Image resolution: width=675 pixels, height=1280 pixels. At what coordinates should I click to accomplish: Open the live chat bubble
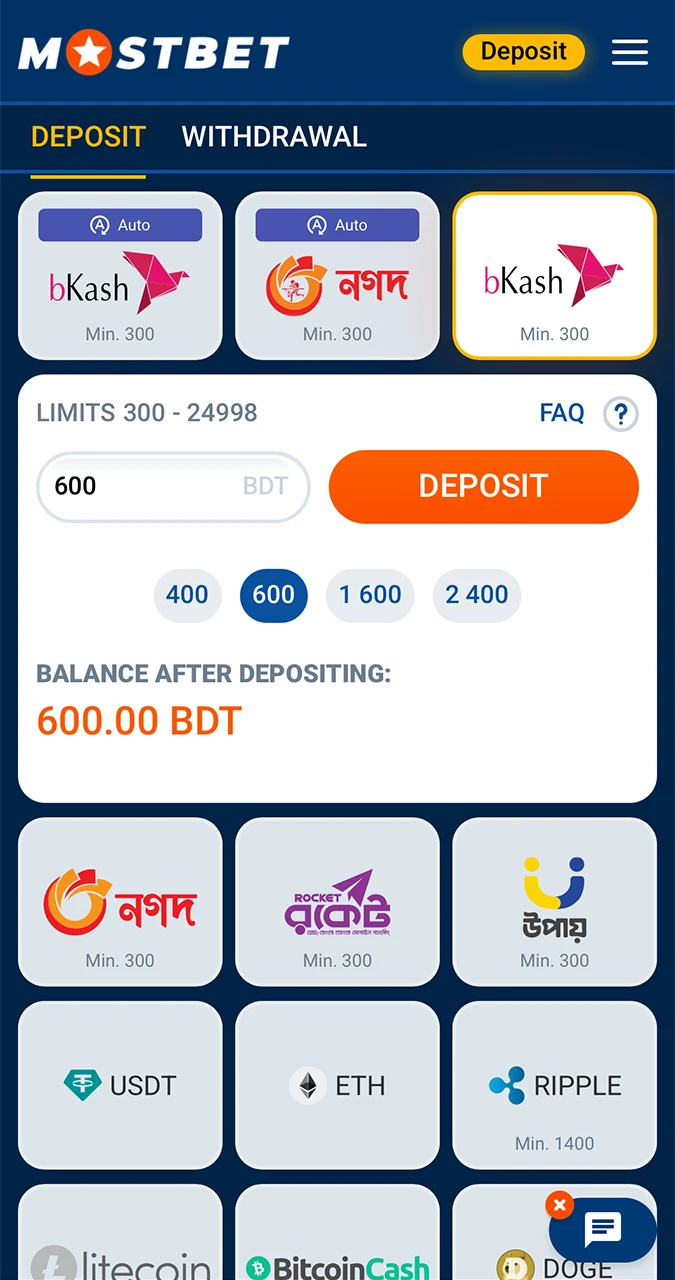pos(604,1230)
